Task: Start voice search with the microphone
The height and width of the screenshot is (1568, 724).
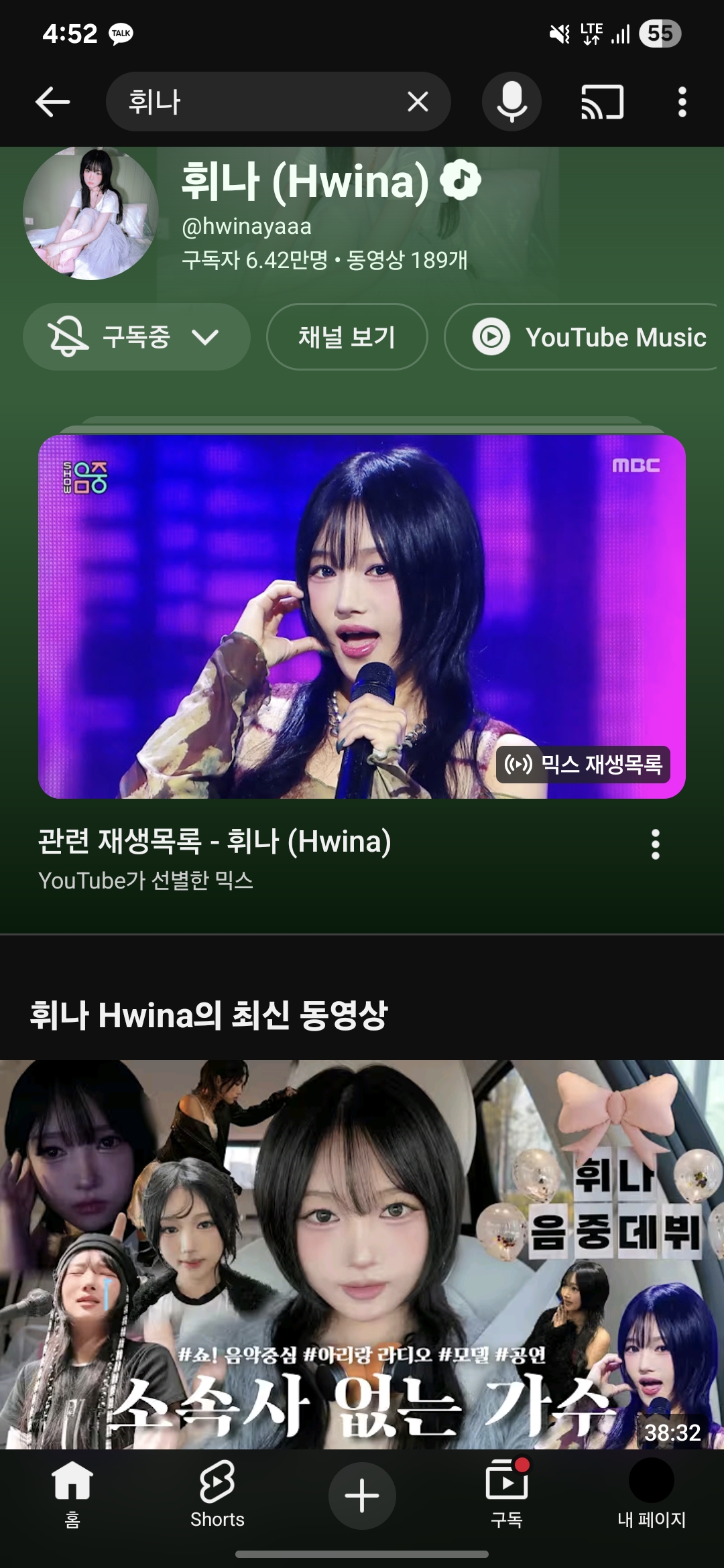Action: (x=511, y=103)
